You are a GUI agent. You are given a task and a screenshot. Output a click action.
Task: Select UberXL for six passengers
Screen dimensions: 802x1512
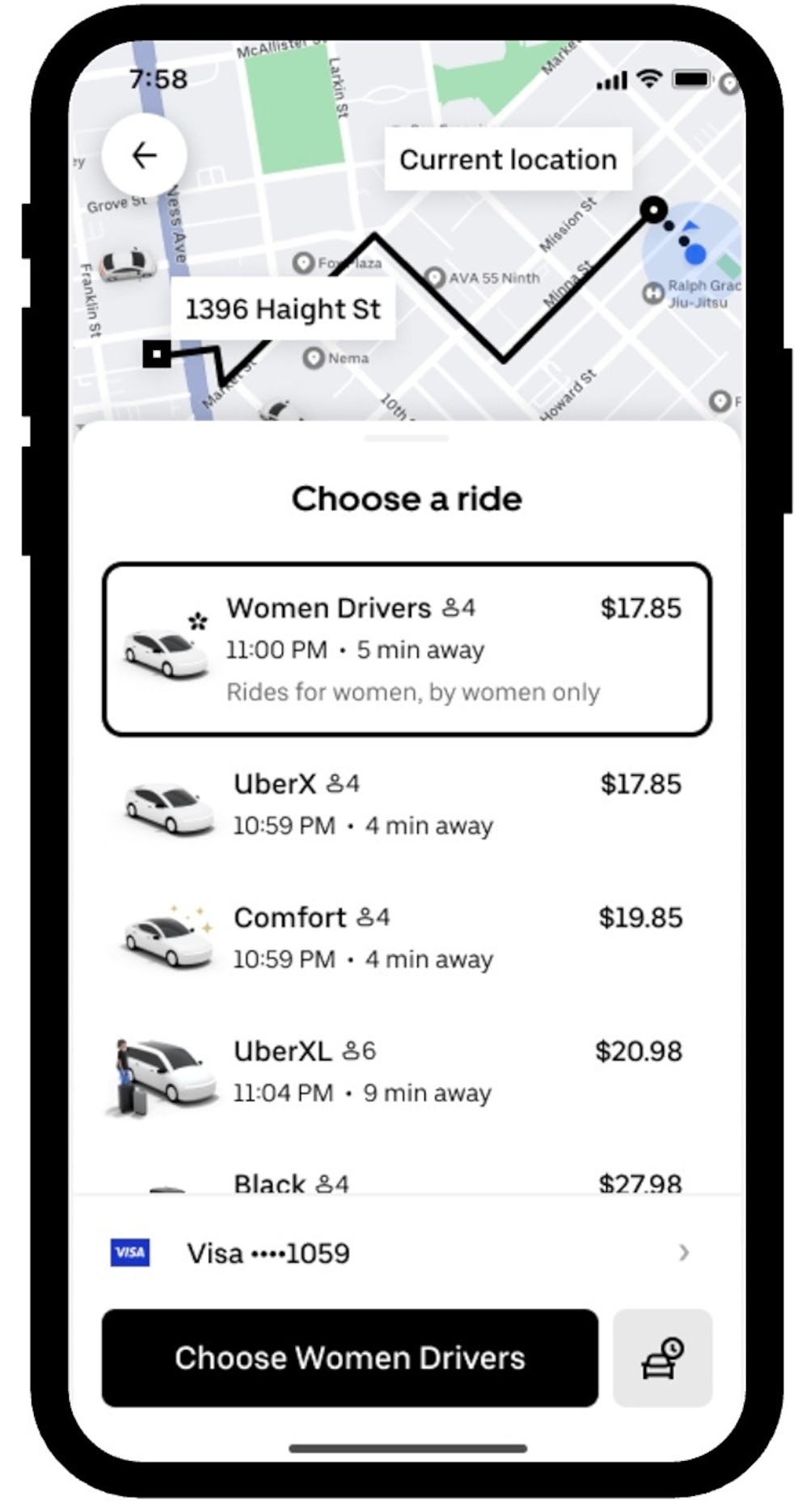click(407, 1072)
